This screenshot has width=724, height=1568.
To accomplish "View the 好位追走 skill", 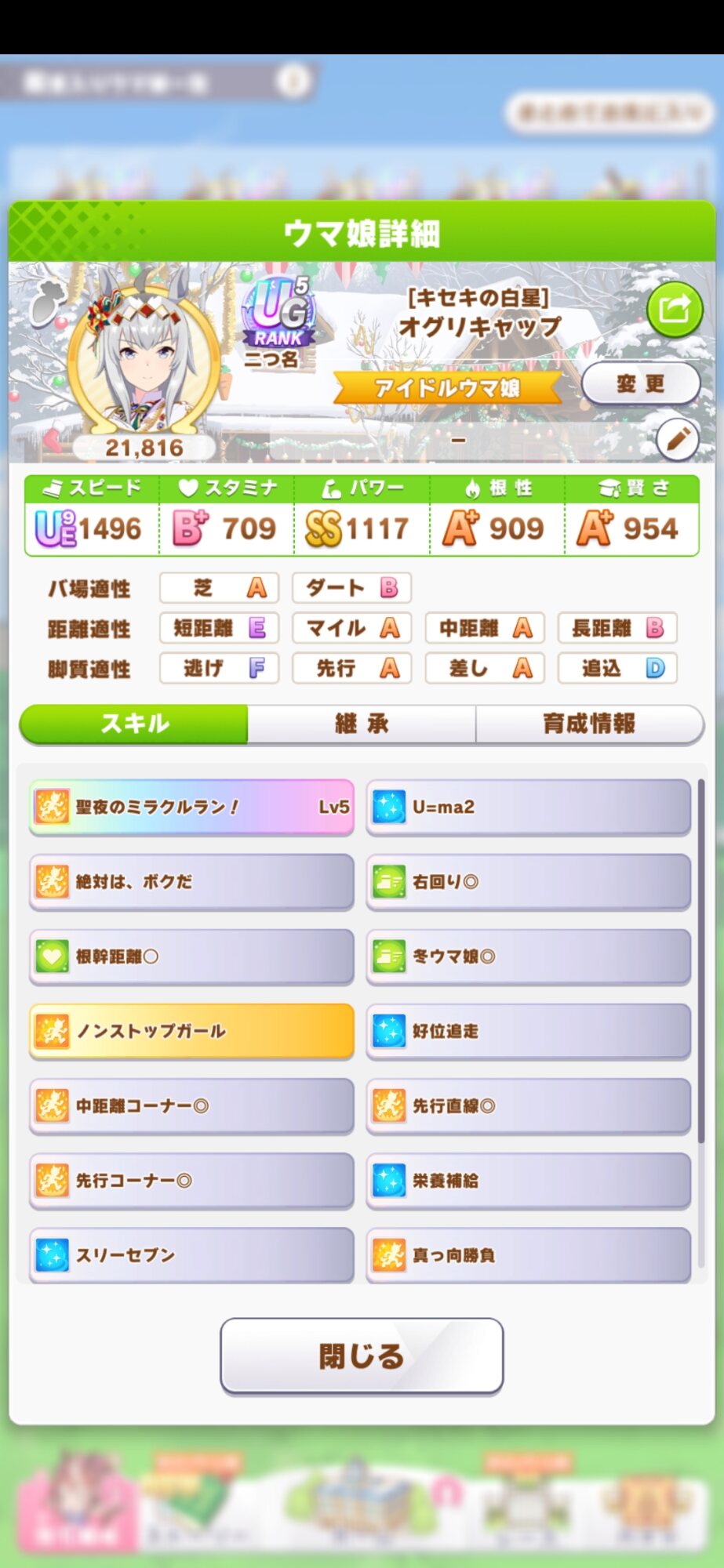I will tap(528, 1031).
